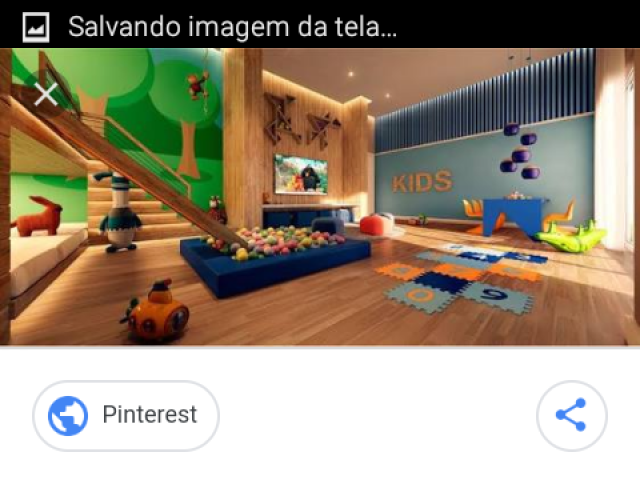This screenshot has width=640, height=480.
Task: Close the image viewer
Action: pos(45,95)
